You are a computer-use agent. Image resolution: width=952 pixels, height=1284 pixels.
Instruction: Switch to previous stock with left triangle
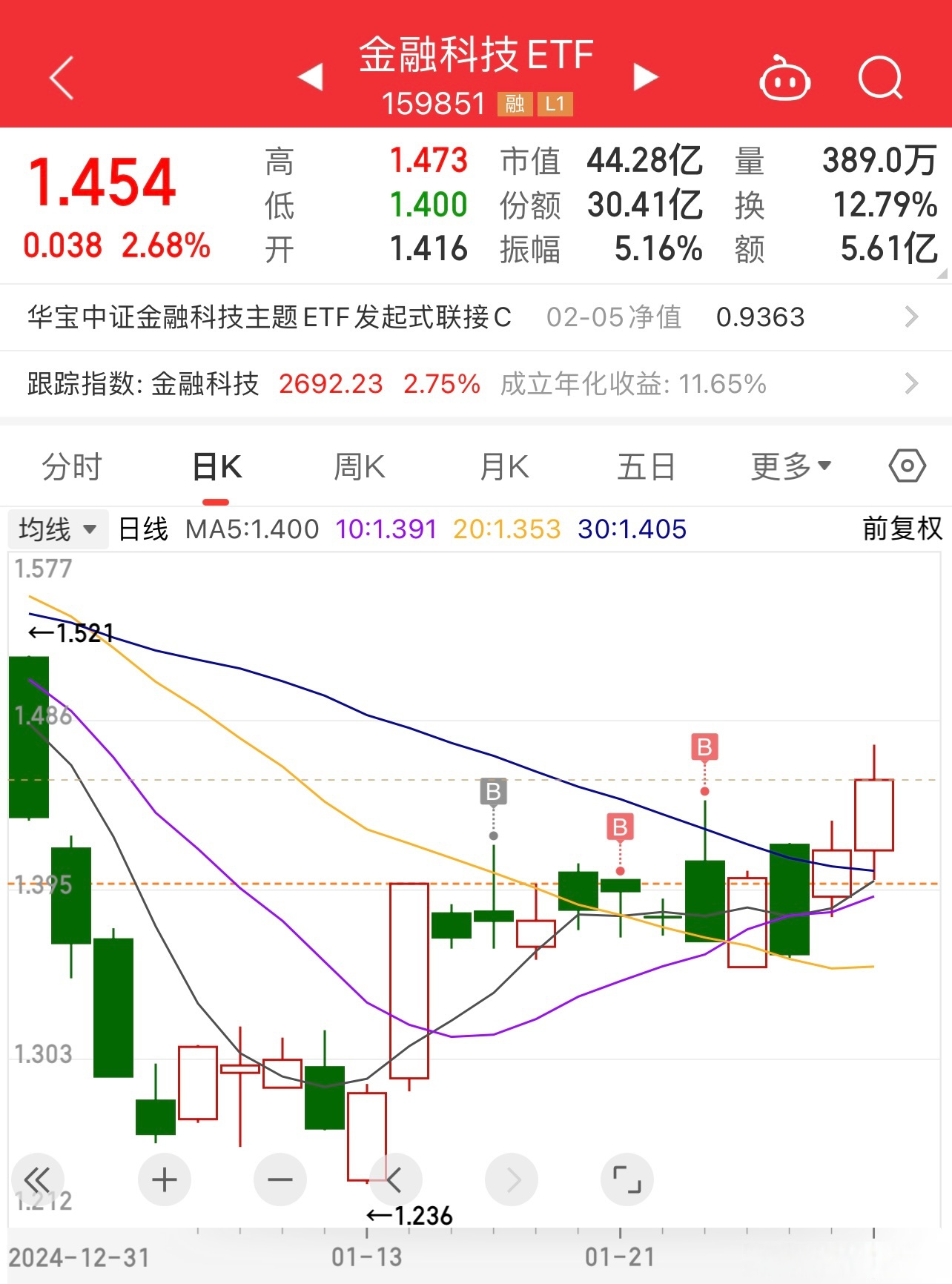pyautogui.click(x=309, y=76)
